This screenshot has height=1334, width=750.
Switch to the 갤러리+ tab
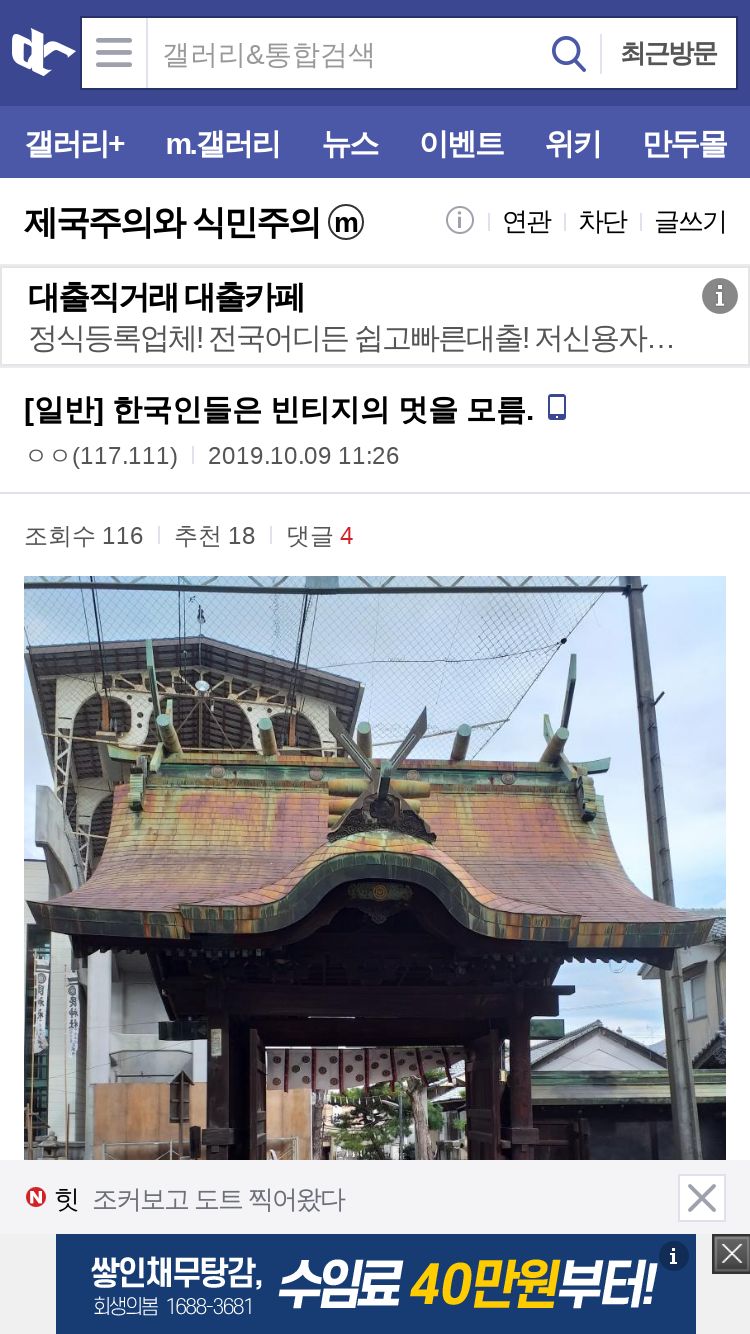click(75, 144)
